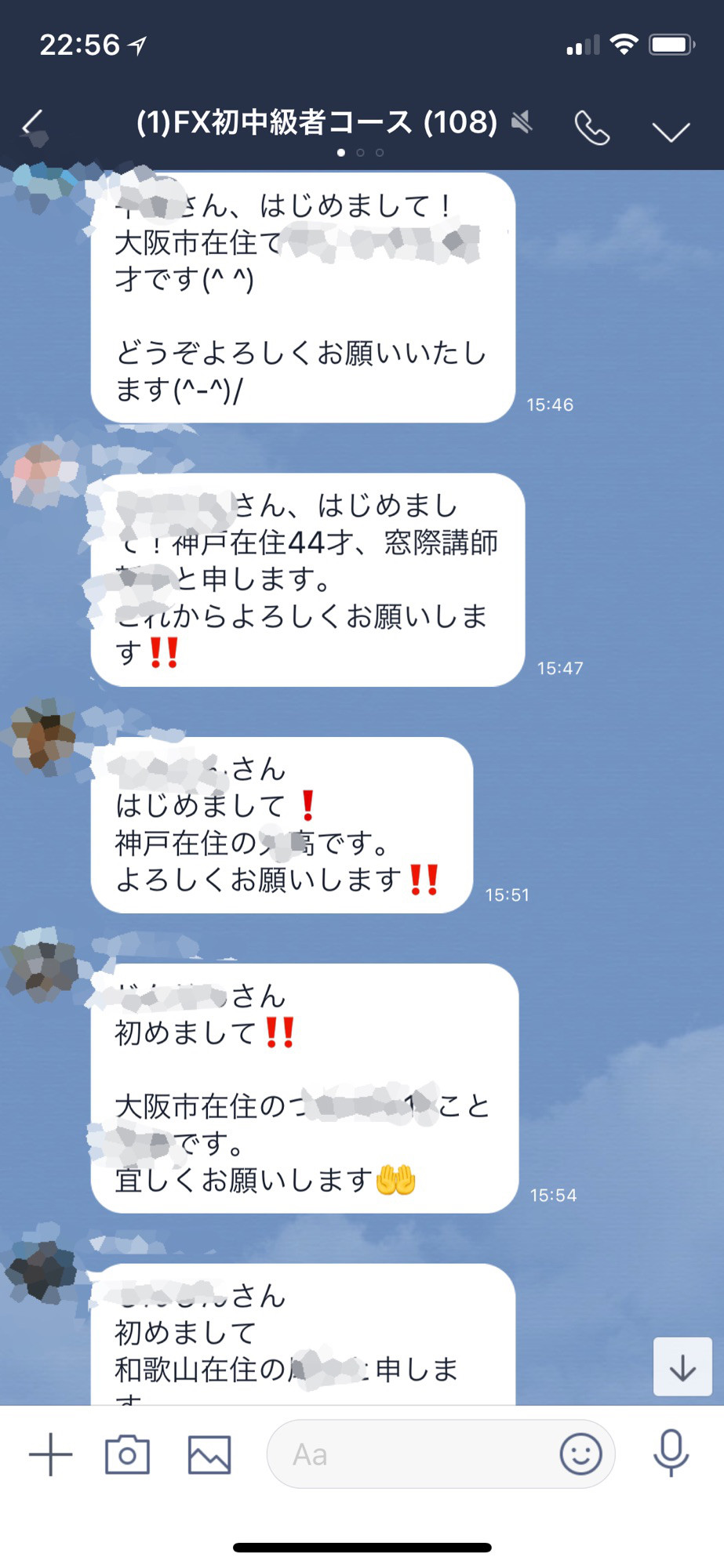
Task: Open the emoji and sticker picker
Action: 580,1455
